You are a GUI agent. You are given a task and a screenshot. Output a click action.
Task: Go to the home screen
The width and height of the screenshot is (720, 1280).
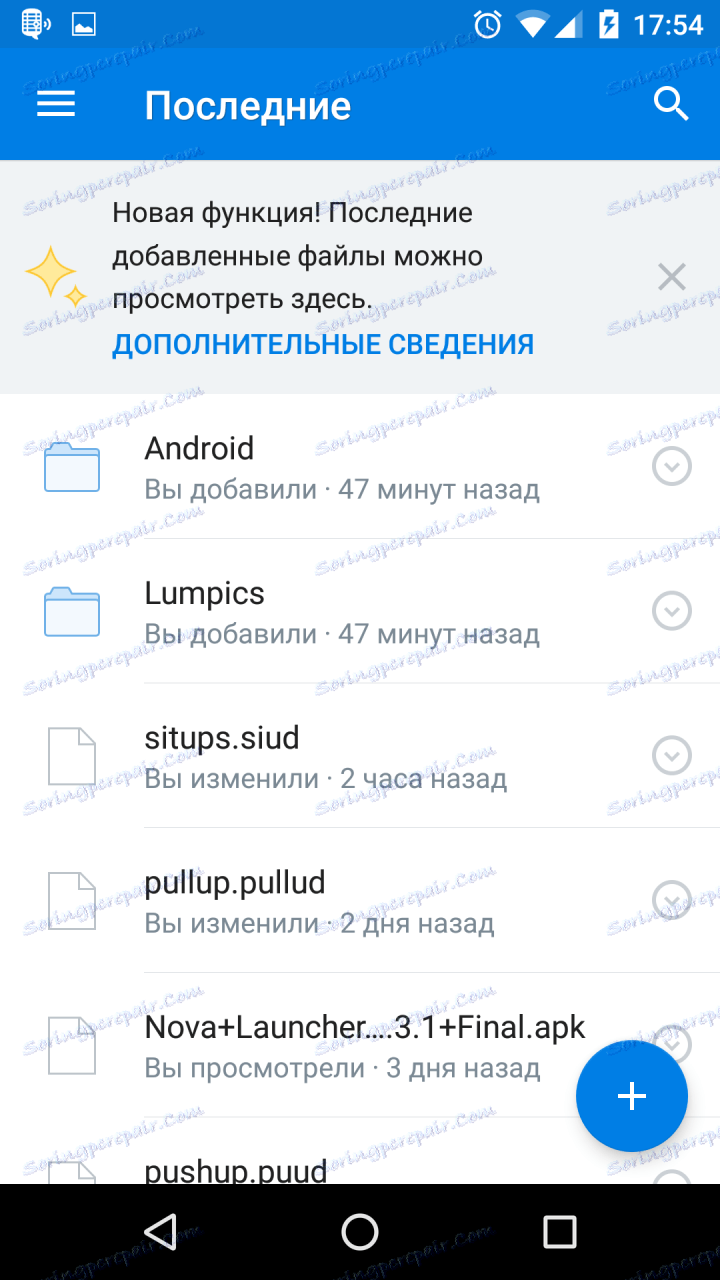(360, 1231)
